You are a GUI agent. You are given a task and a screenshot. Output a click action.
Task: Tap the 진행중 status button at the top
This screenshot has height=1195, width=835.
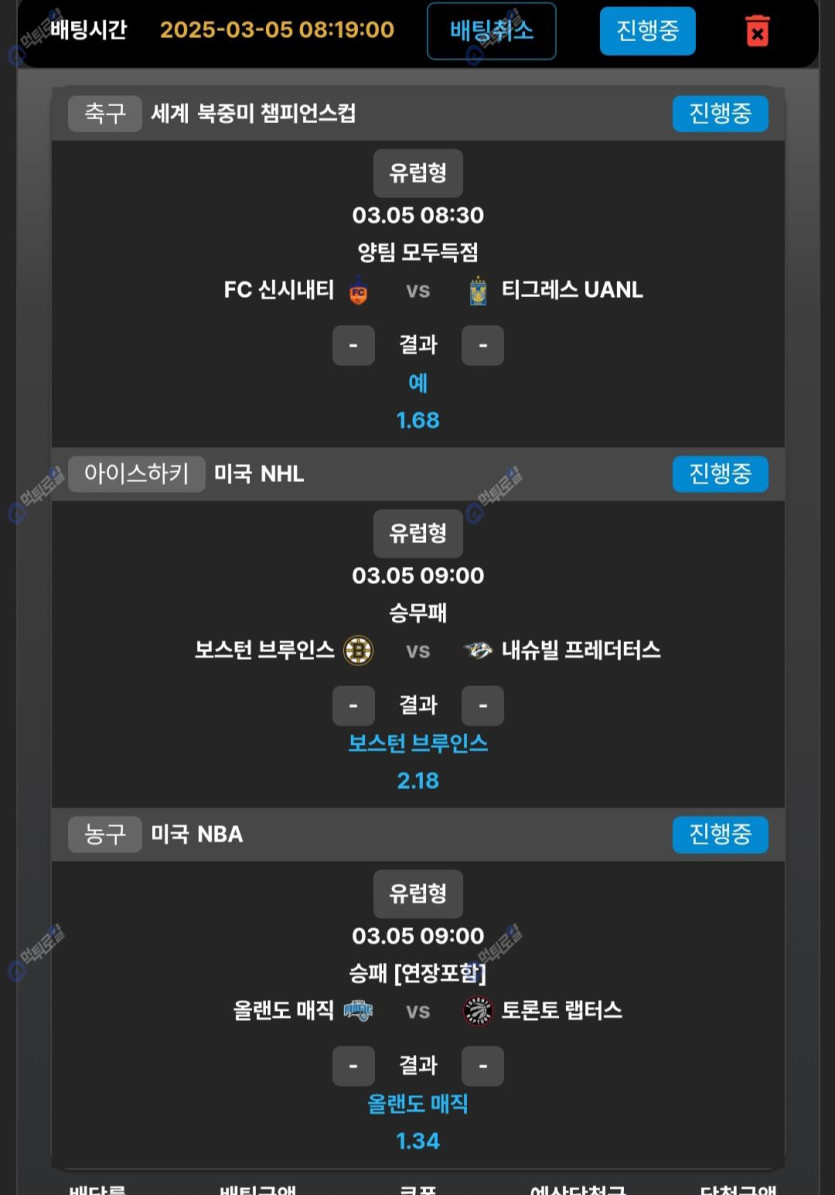(x=647, y=31)
